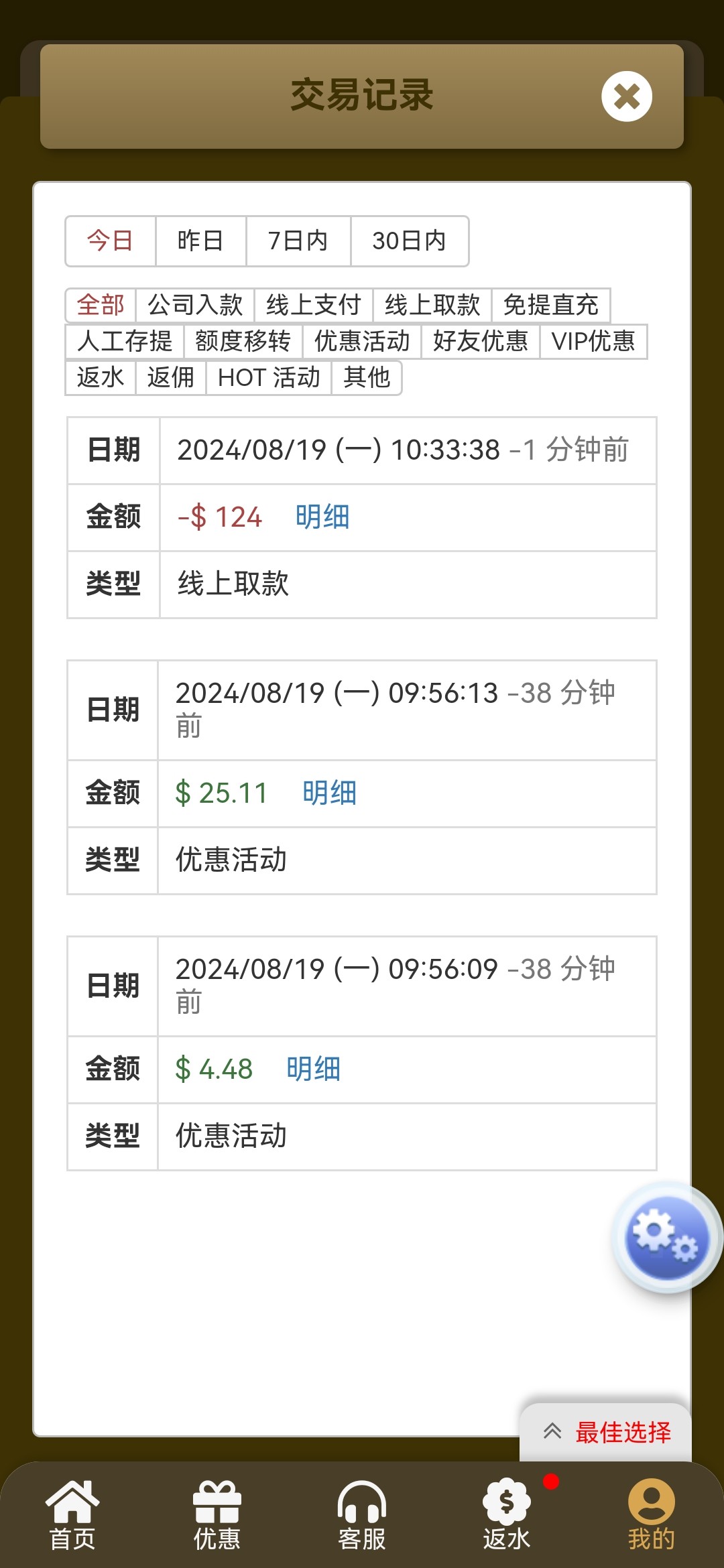This screenshot has height=1568, width=724.
Task: Tap the floating gear settings button
Action: (x=666, y=1237)
